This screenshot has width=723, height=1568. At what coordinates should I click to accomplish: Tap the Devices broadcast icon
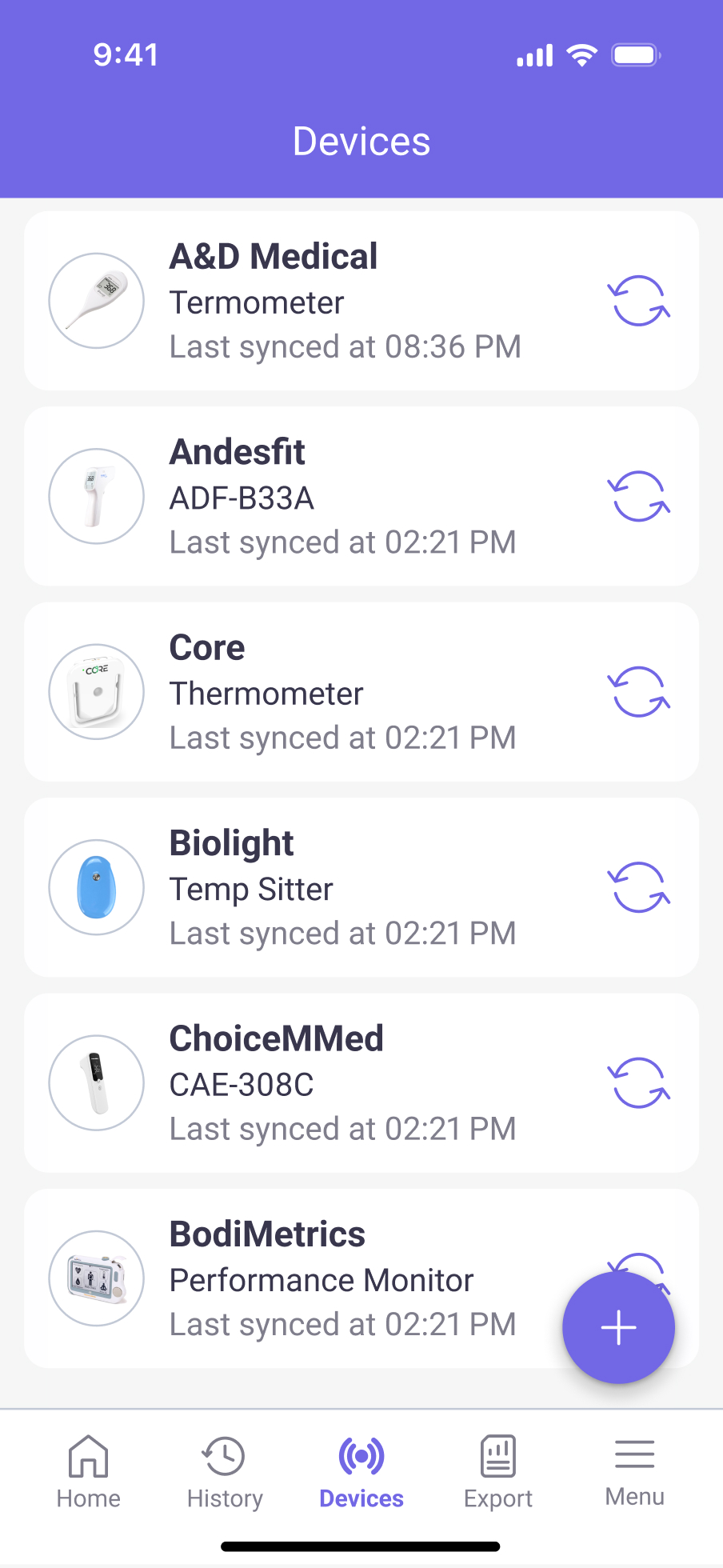361,1454
